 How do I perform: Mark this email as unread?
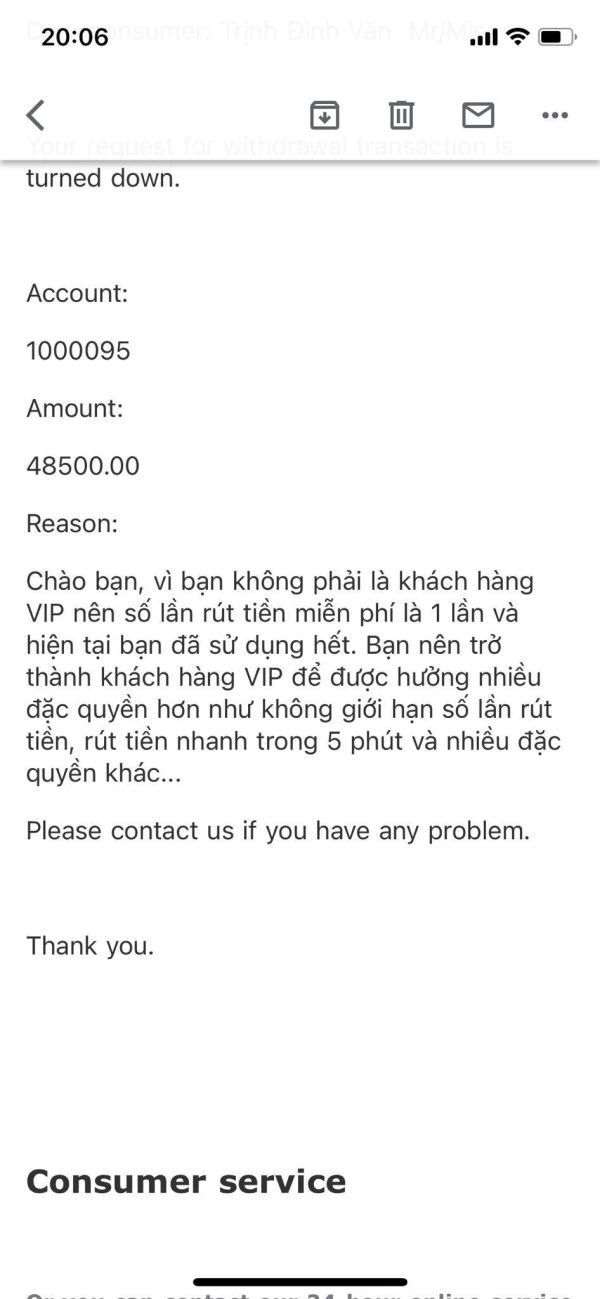pyautogui.click(x=478, y=116)
